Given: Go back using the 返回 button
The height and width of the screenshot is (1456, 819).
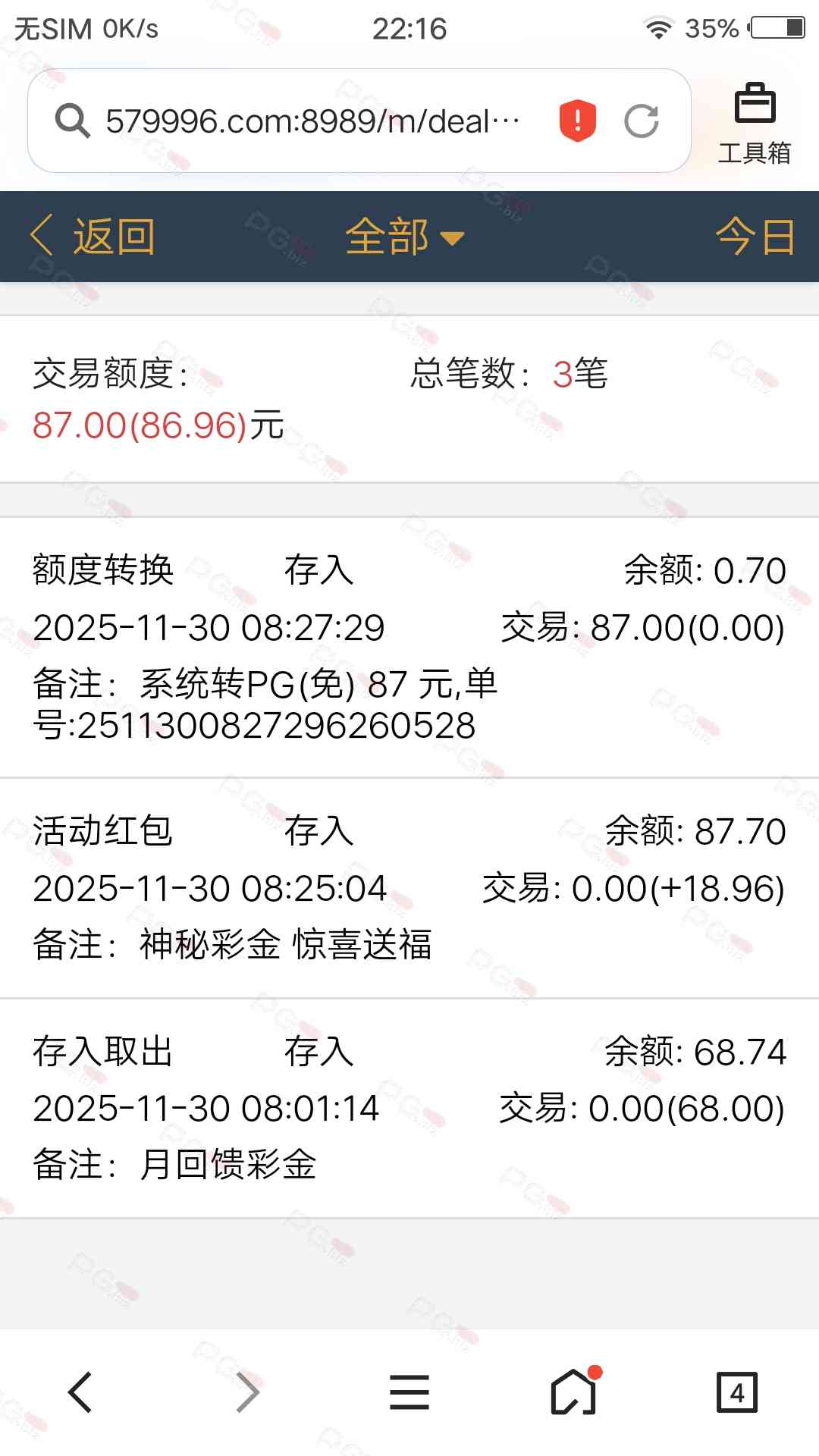Looking at the screenshot, I should [x=93, y=237].
